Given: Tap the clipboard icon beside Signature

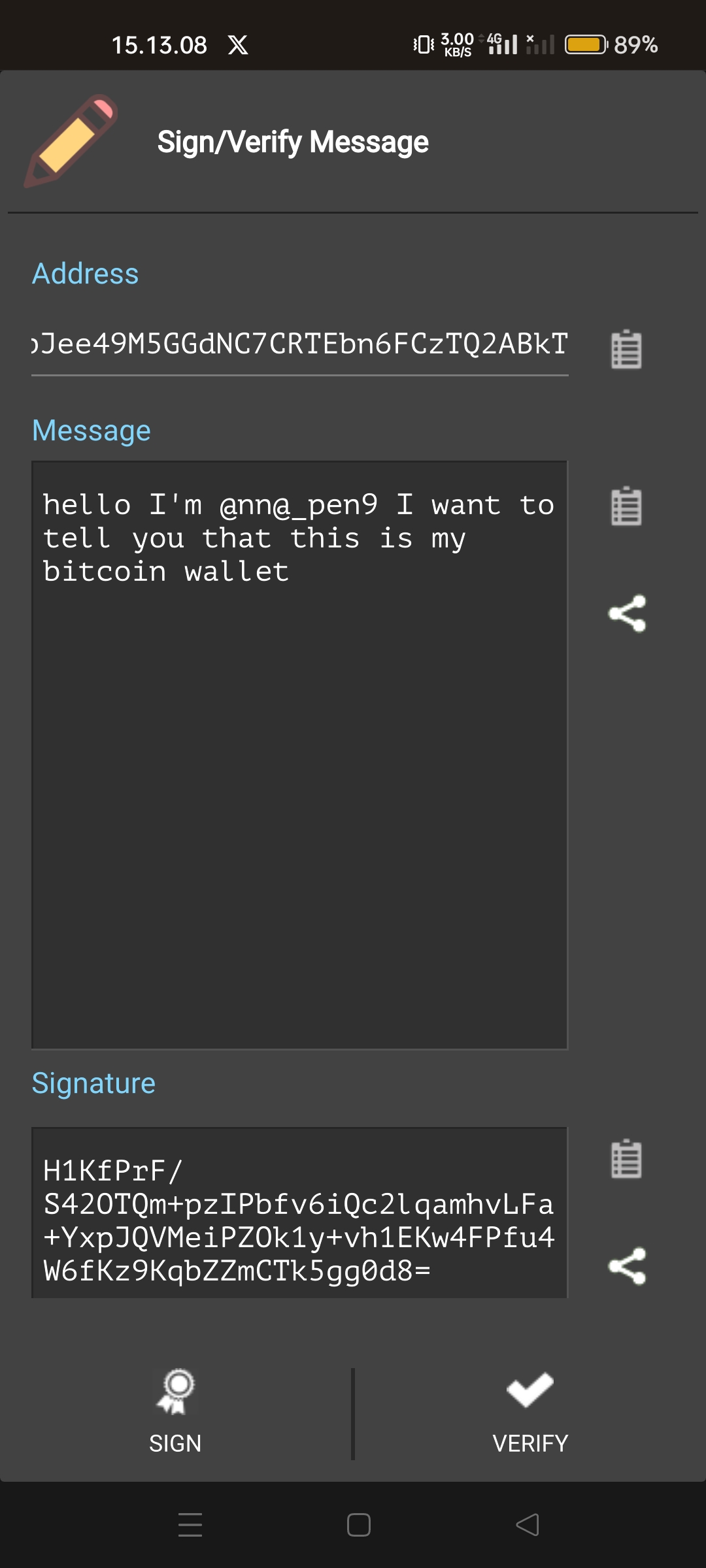Looking at the screenshot, I should (626, 1160).
